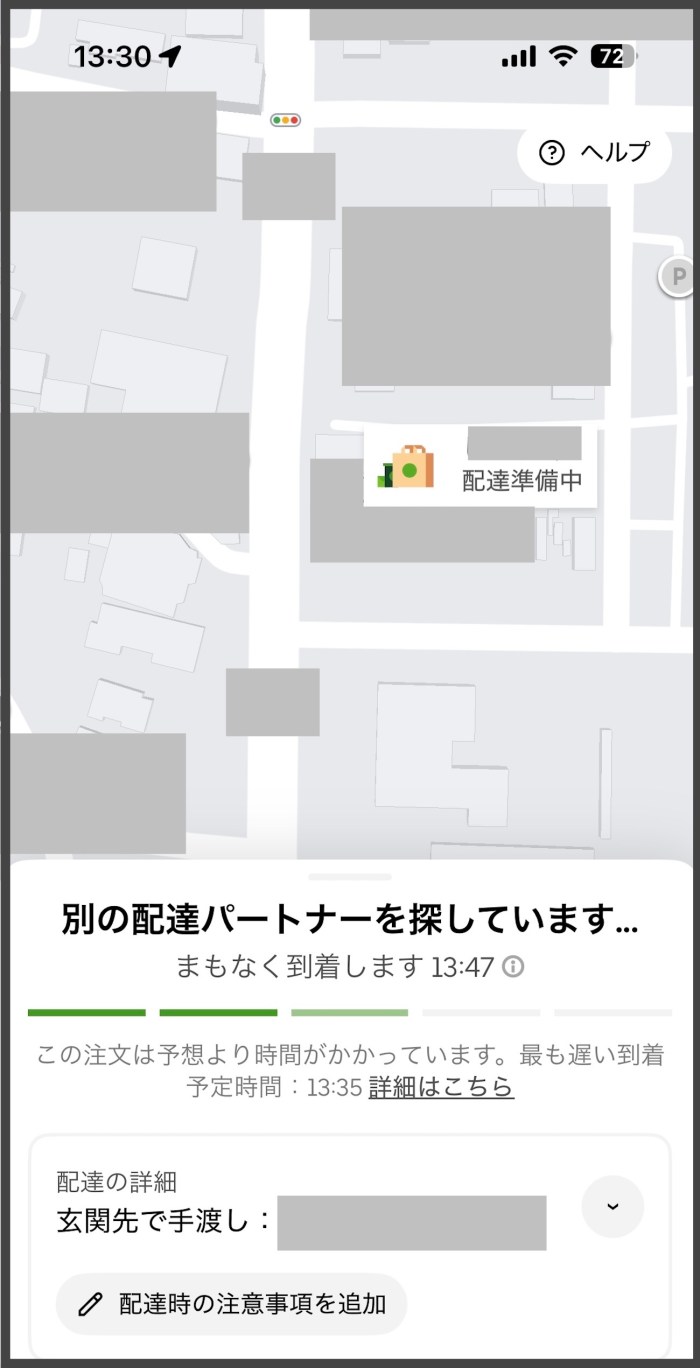The image size is (700, 1368).
Task: Expand the 配達の詳細 section chevron
Action: [x=612, y=1206]
